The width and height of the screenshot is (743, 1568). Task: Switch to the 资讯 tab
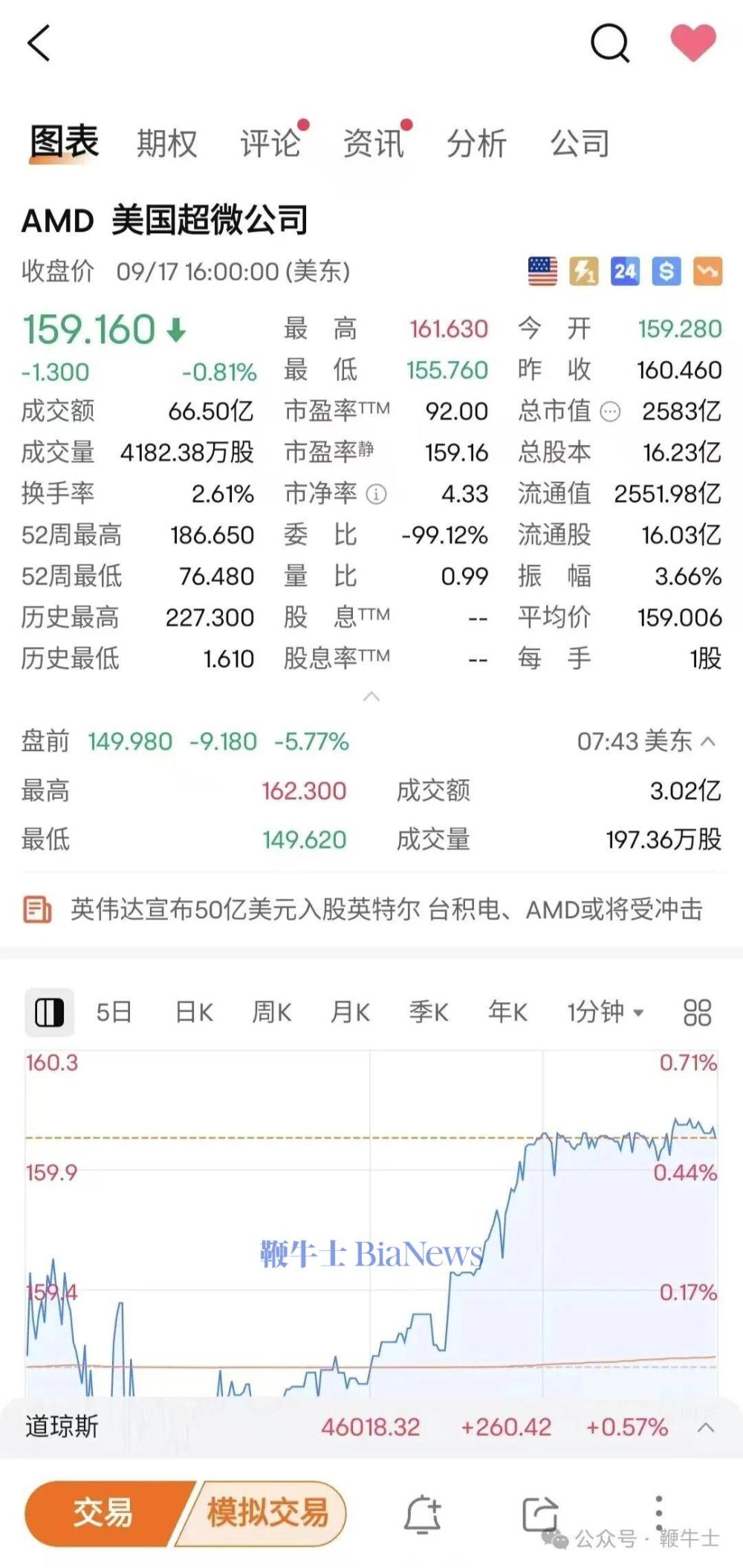click(x=374, y=143)
